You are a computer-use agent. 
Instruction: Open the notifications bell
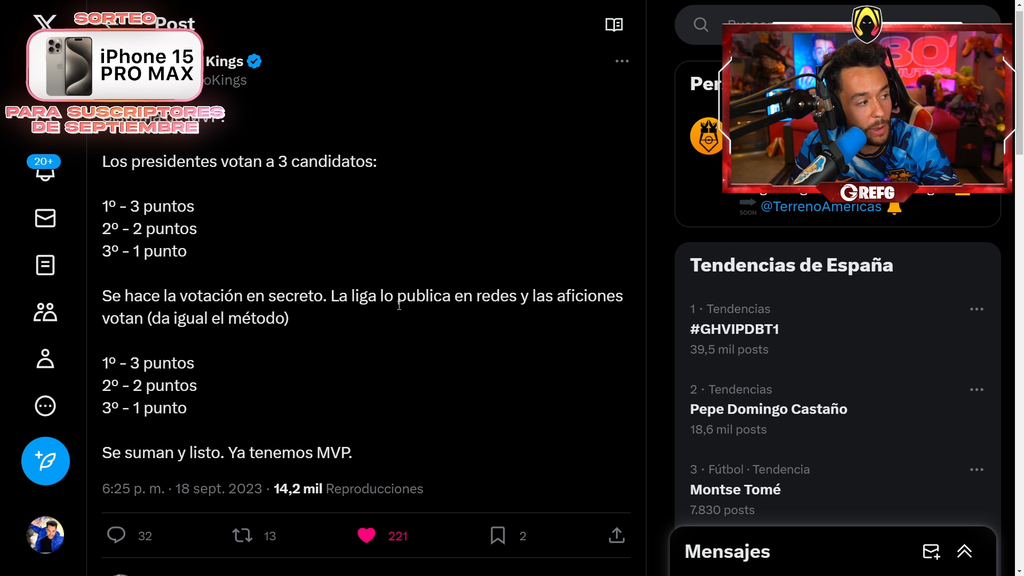tap(45, 172)
